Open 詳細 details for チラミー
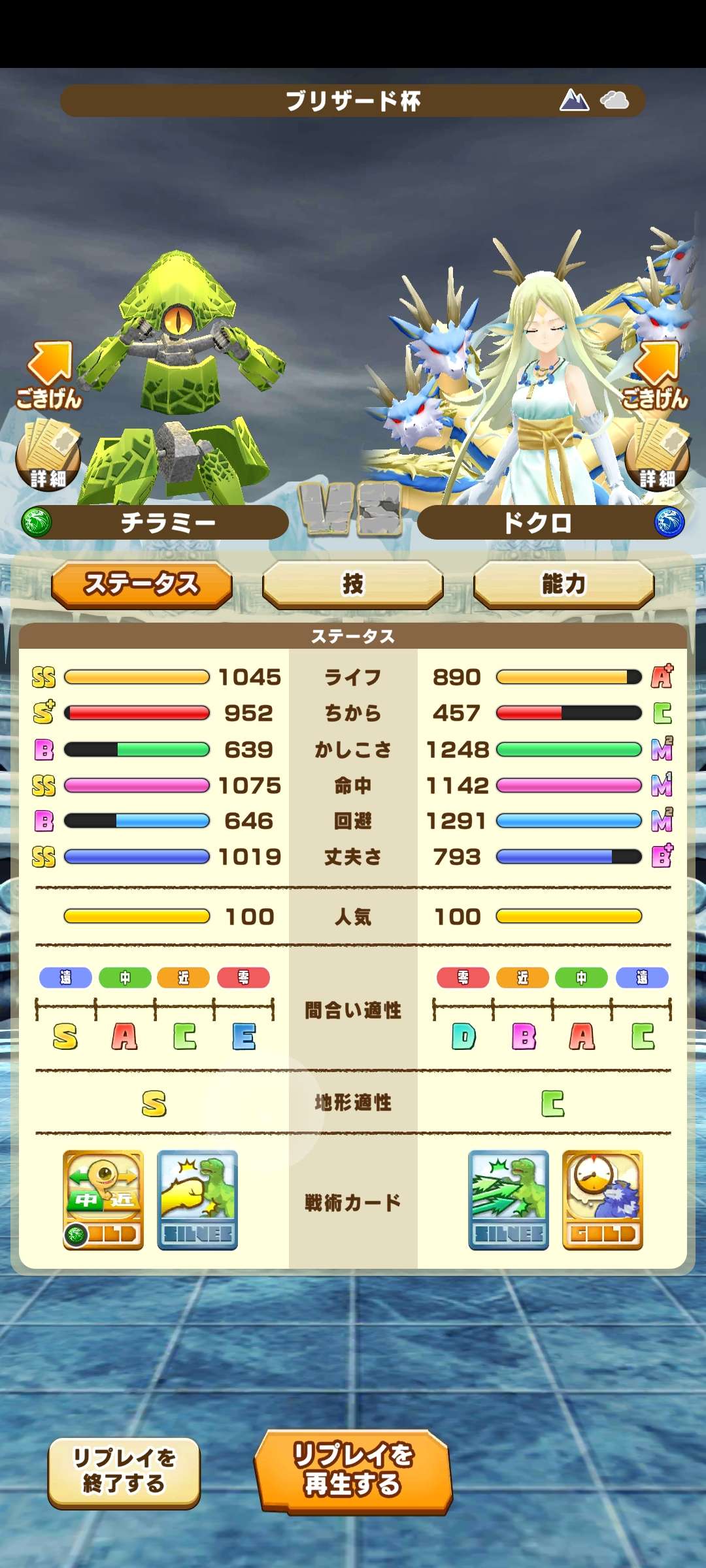Screen dimensions: 706x1568 tap(48, 456)
